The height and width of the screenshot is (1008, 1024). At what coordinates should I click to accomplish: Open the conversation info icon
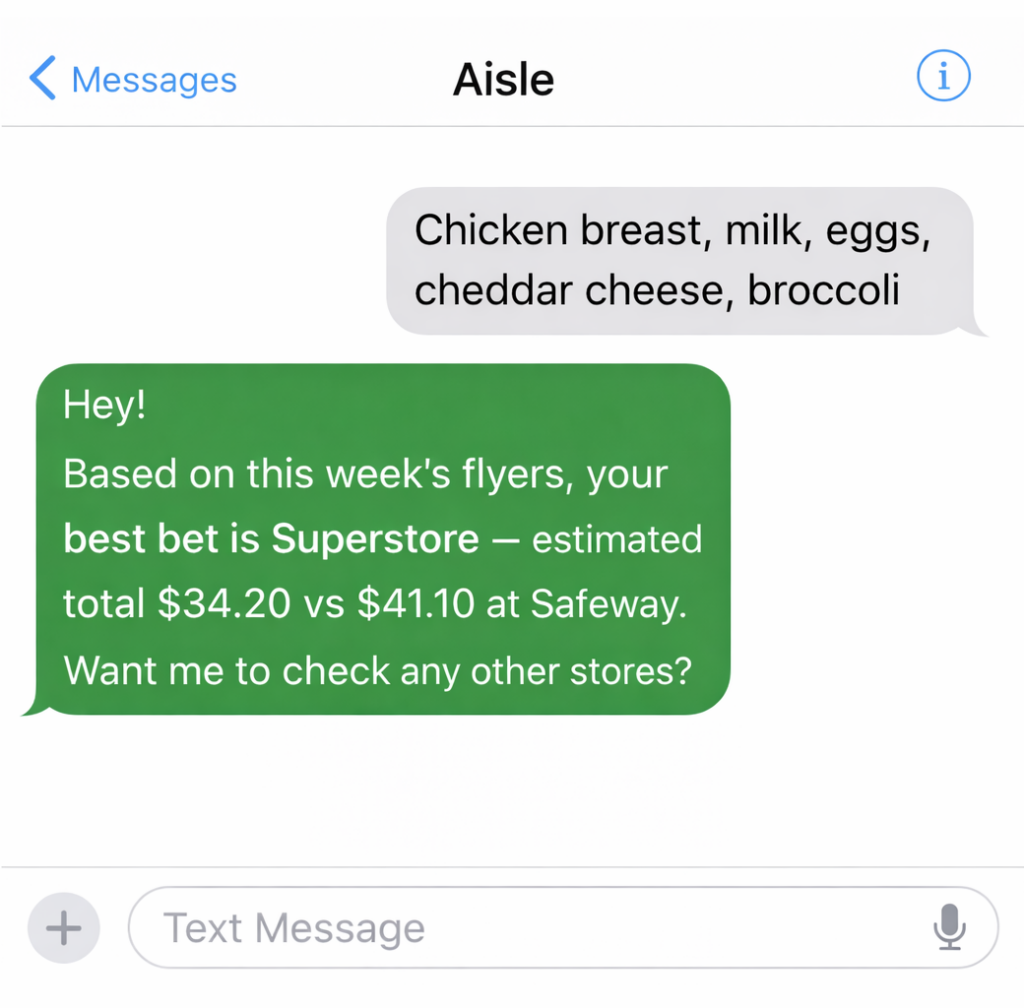click(943, 77)
